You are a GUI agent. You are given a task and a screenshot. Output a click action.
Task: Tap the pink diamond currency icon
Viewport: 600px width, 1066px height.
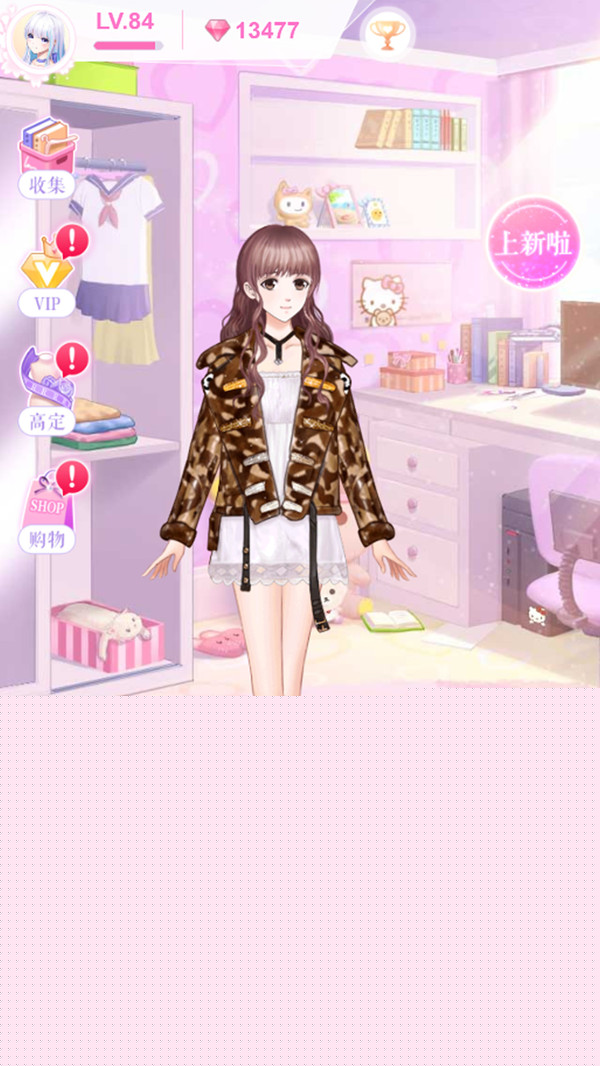[x=217, y=30]
